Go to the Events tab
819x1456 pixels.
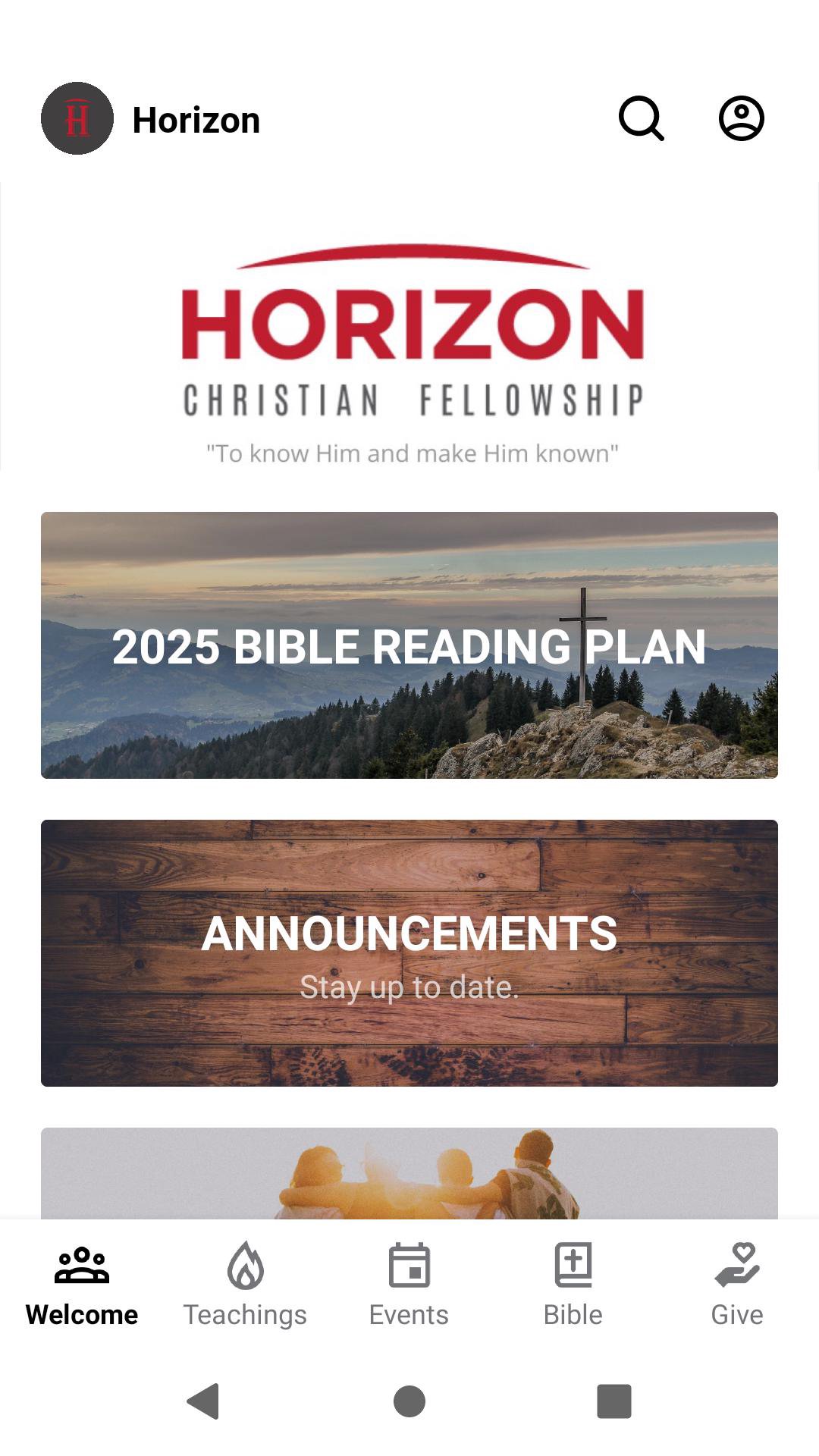(409, 1283)
